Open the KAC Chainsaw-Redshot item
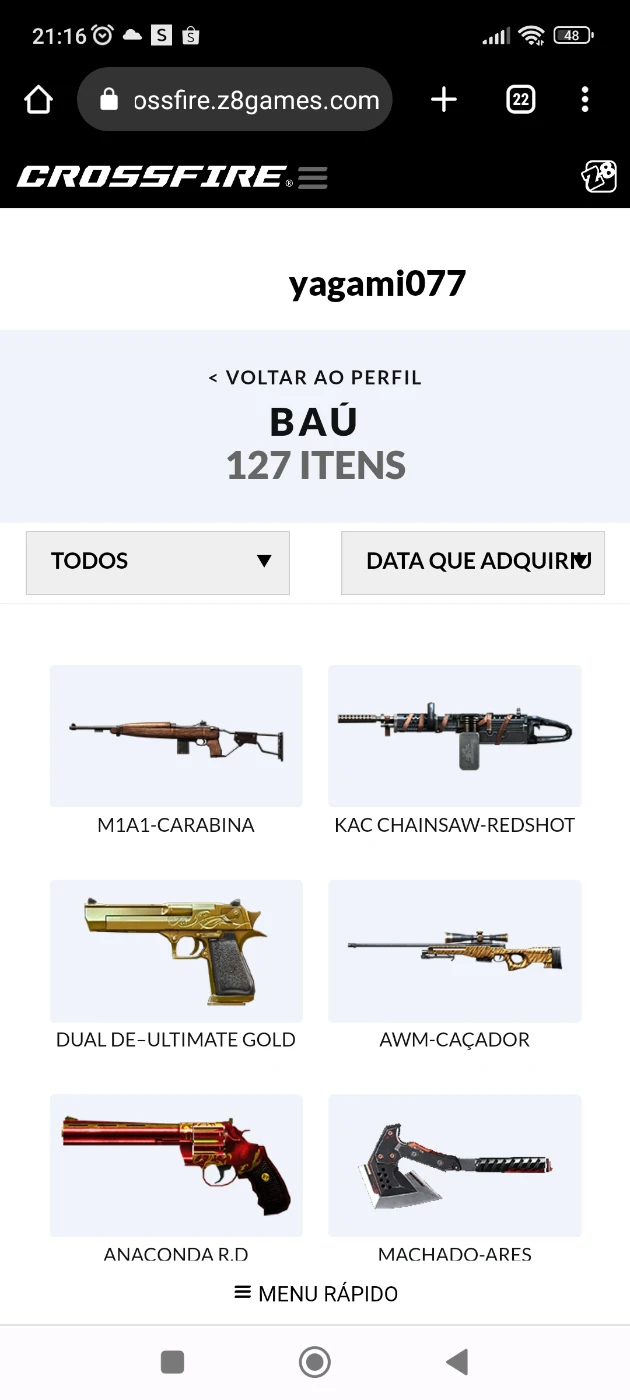The height and width of the screenshot is (1400, 630). click(455, 750)
